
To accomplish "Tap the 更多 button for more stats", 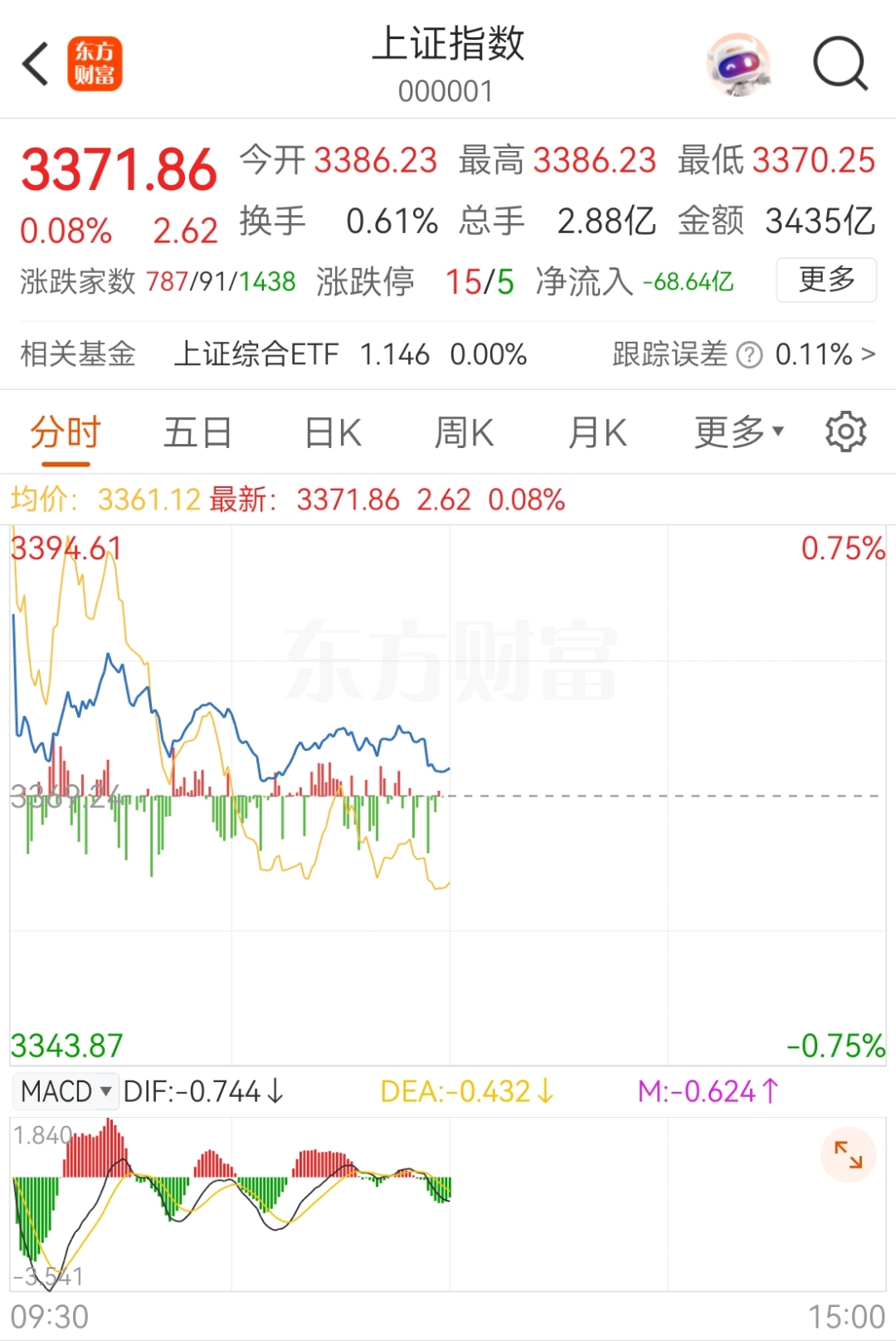I will coord(825,281).
